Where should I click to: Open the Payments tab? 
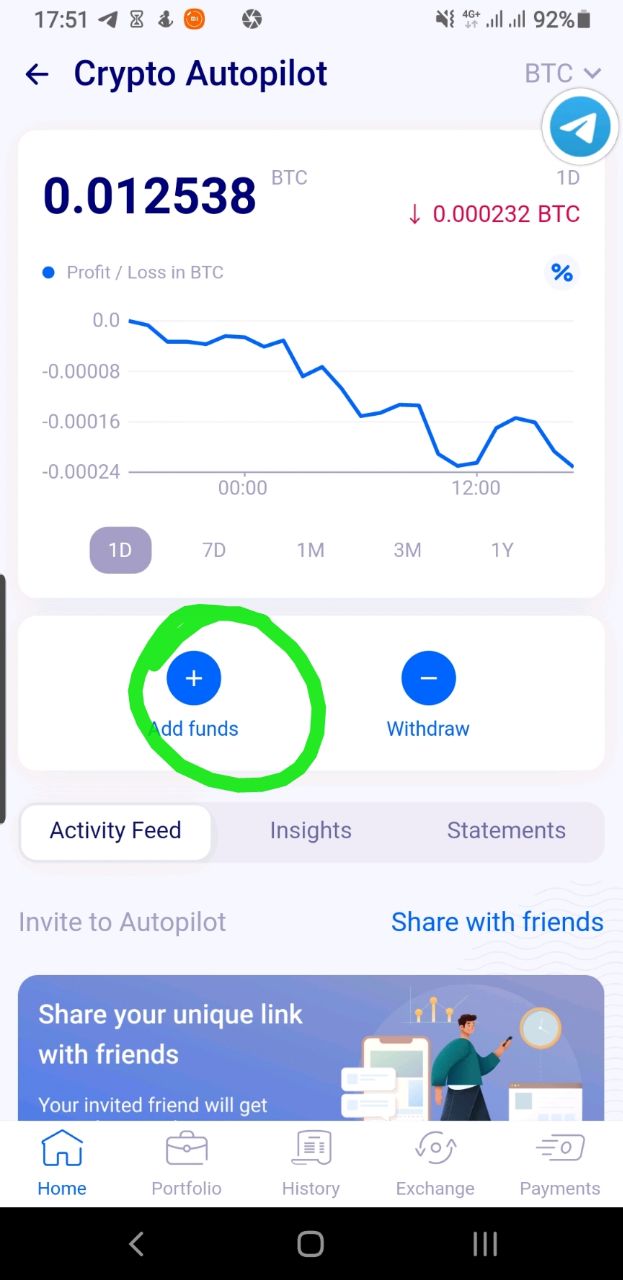point(560,1163)
